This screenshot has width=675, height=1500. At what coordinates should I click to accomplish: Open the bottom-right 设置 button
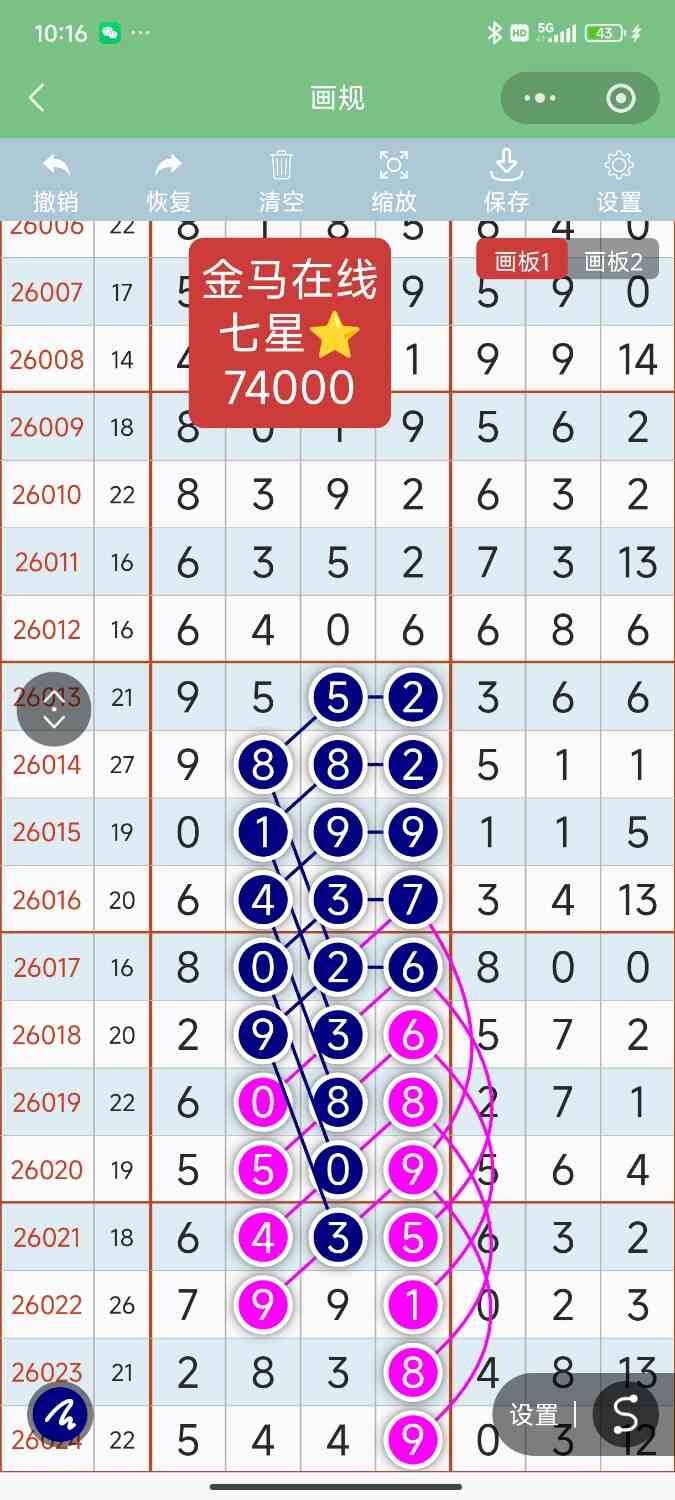(534, 1414)
